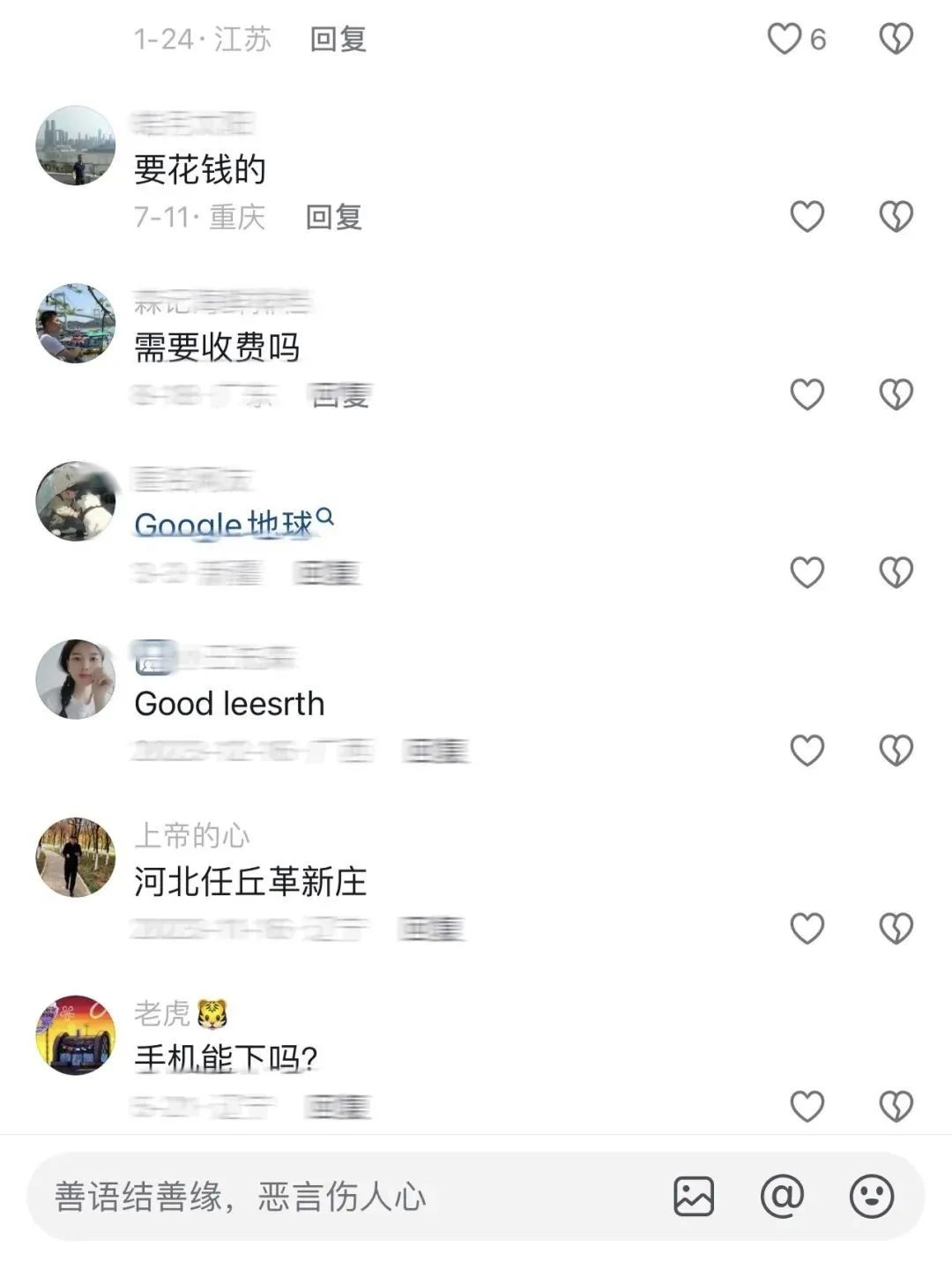Image resolution: width=952 pixels, height=1262 pixels.
Task: Like the comment from 江苏 with 6 likes
Action: point(785,39)
